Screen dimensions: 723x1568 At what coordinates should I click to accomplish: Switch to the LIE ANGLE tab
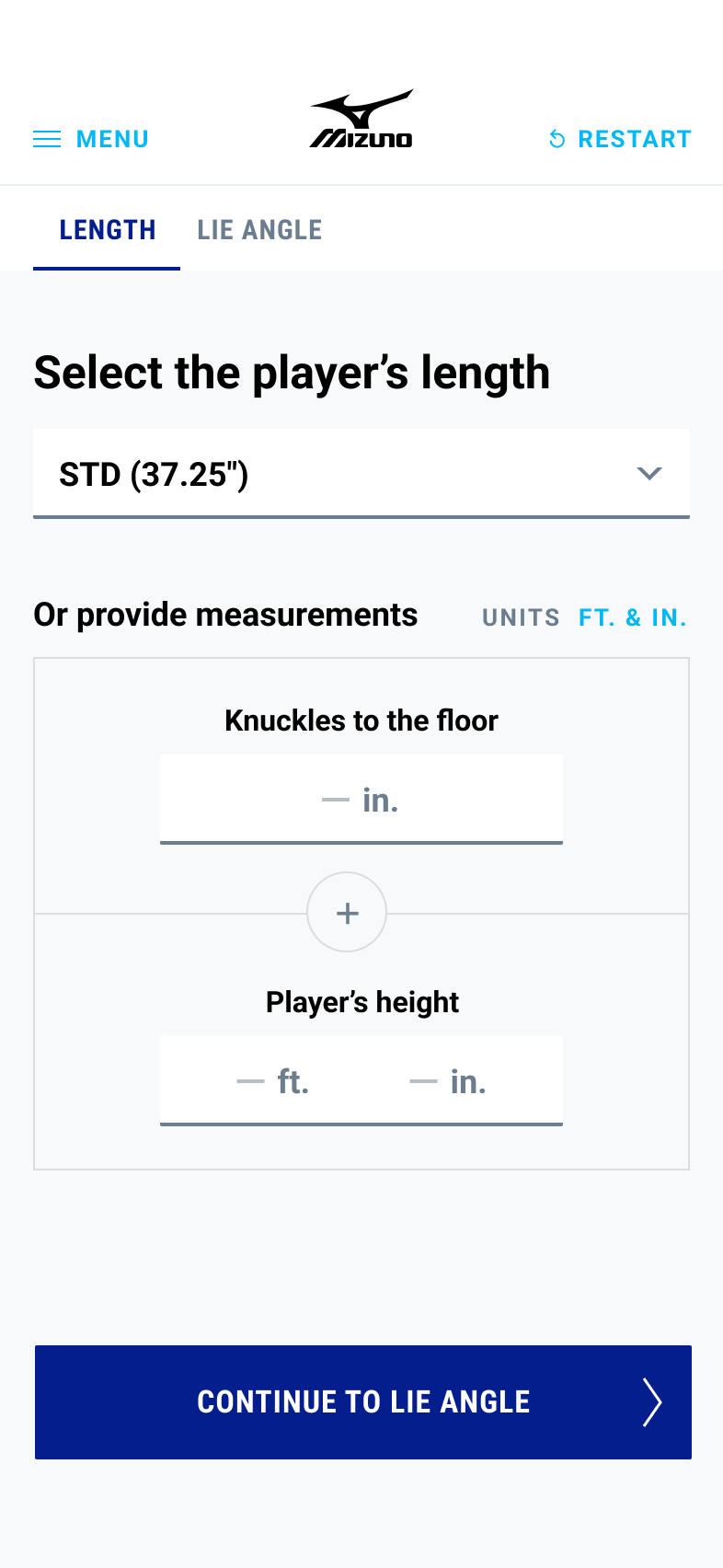pos(259,230)
